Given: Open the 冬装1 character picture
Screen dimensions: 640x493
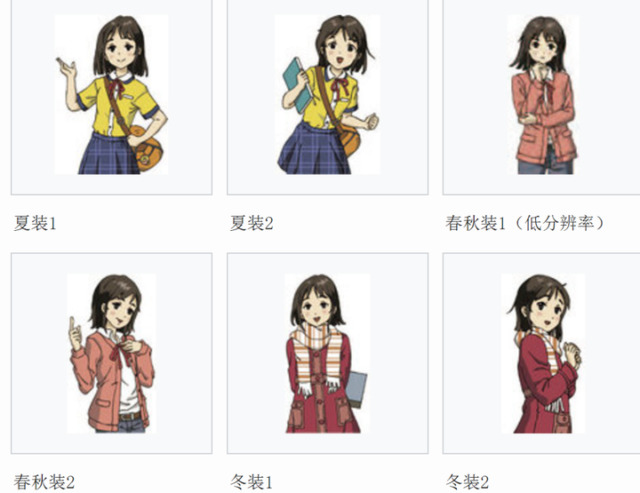Looking at the screenshot, I should point(327,352).
